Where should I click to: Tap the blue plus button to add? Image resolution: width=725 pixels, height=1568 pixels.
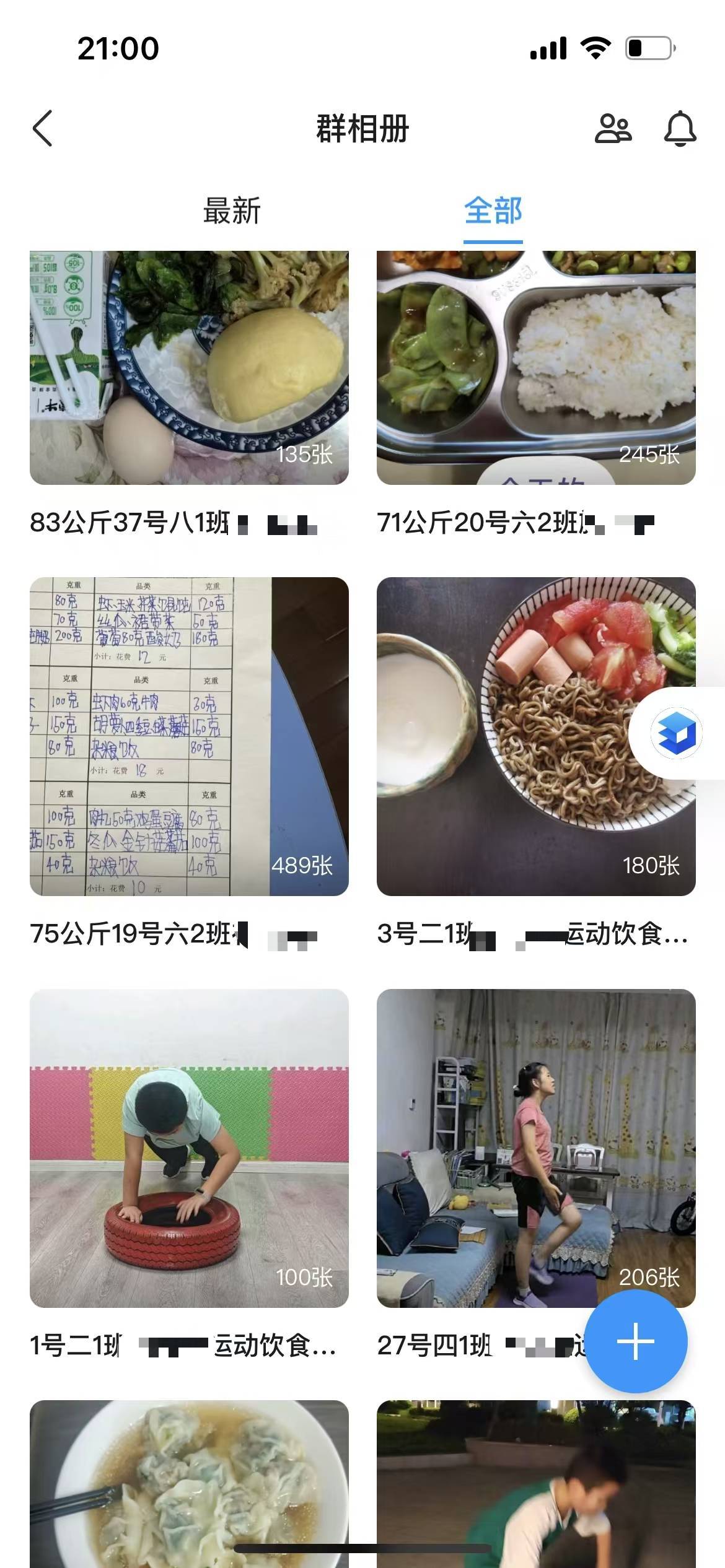coord(636,1341)
